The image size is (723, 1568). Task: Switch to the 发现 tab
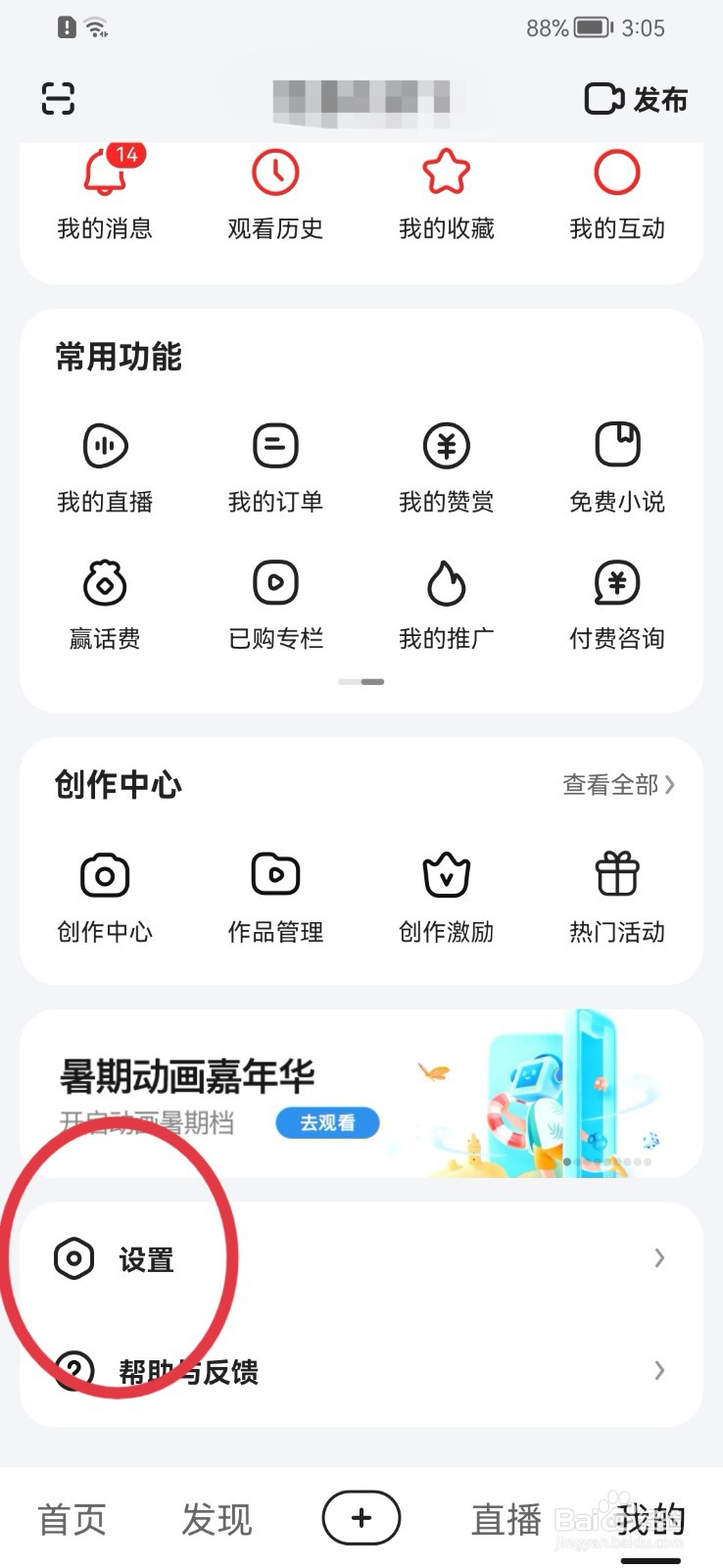(x=217, y=1520)
